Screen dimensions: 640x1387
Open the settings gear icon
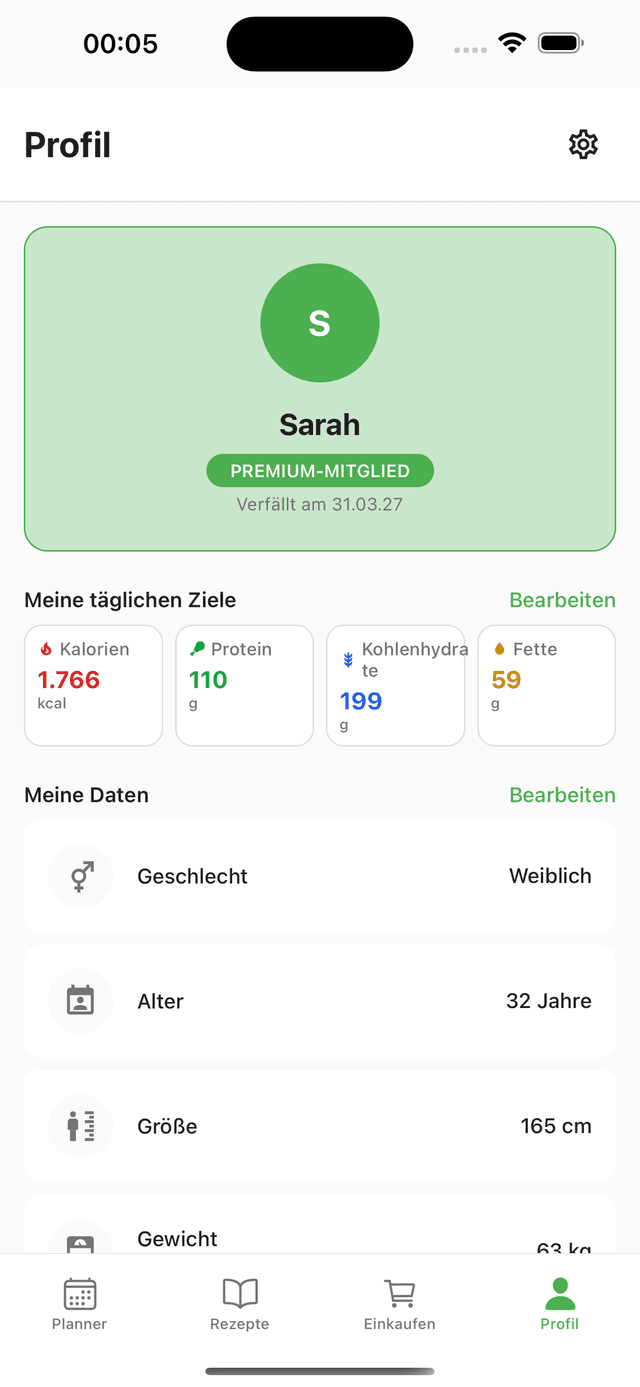pyautogui.click(x=583, y=145)
